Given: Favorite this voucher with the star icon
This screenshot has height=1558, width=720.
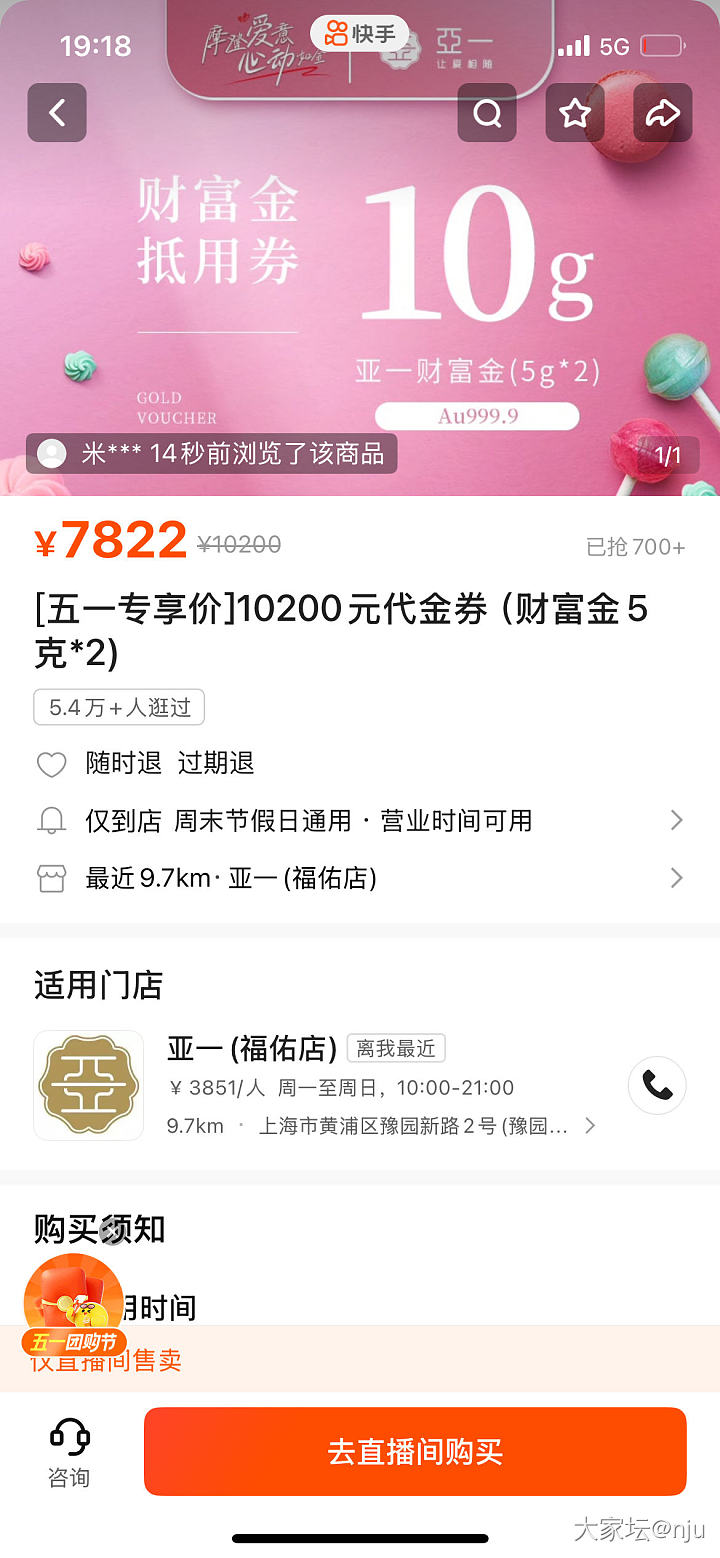Looking at the screenshot, I should [x=575, y=113].
